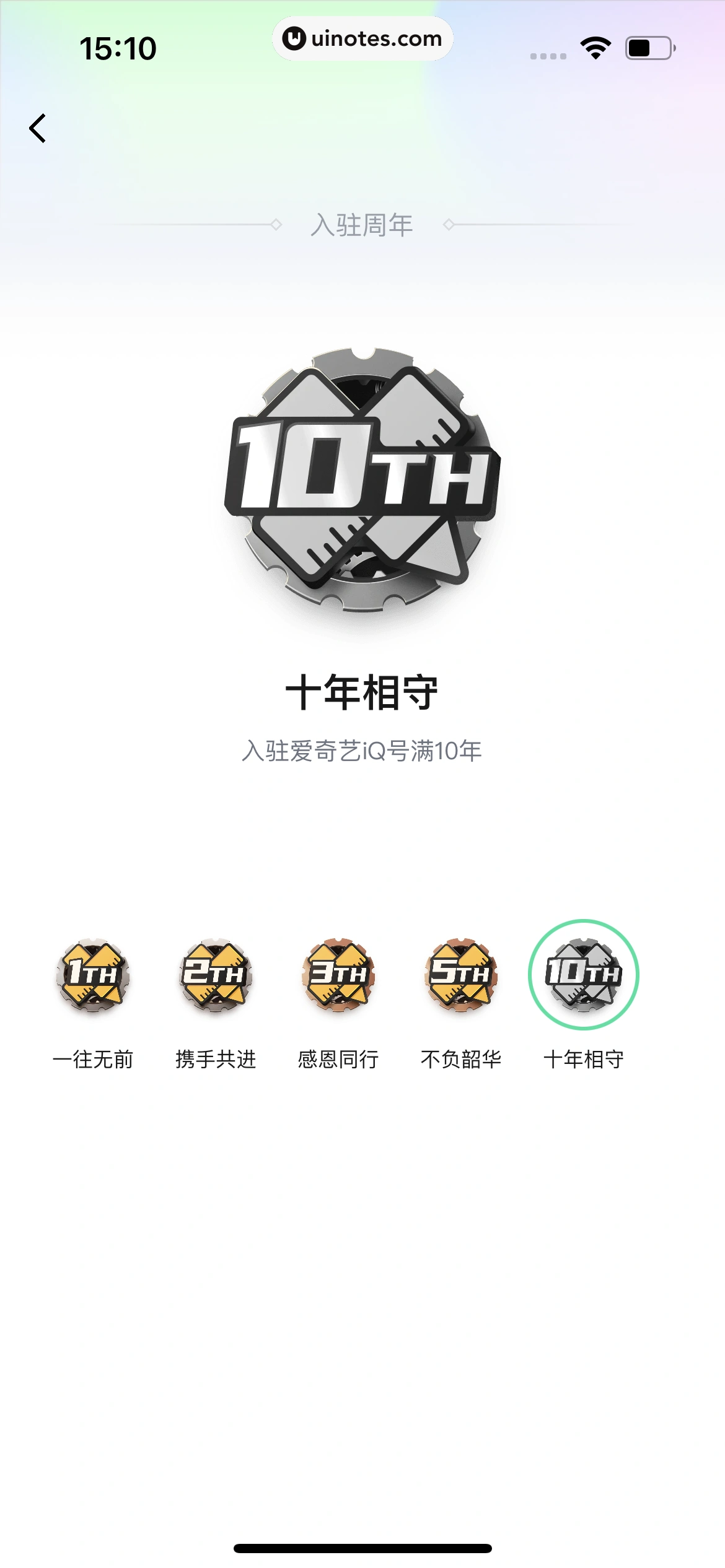This screenshot has width=725, height=1568.
Task: Open the uinotes.com capsule at the top
Action: pos(362,38)
